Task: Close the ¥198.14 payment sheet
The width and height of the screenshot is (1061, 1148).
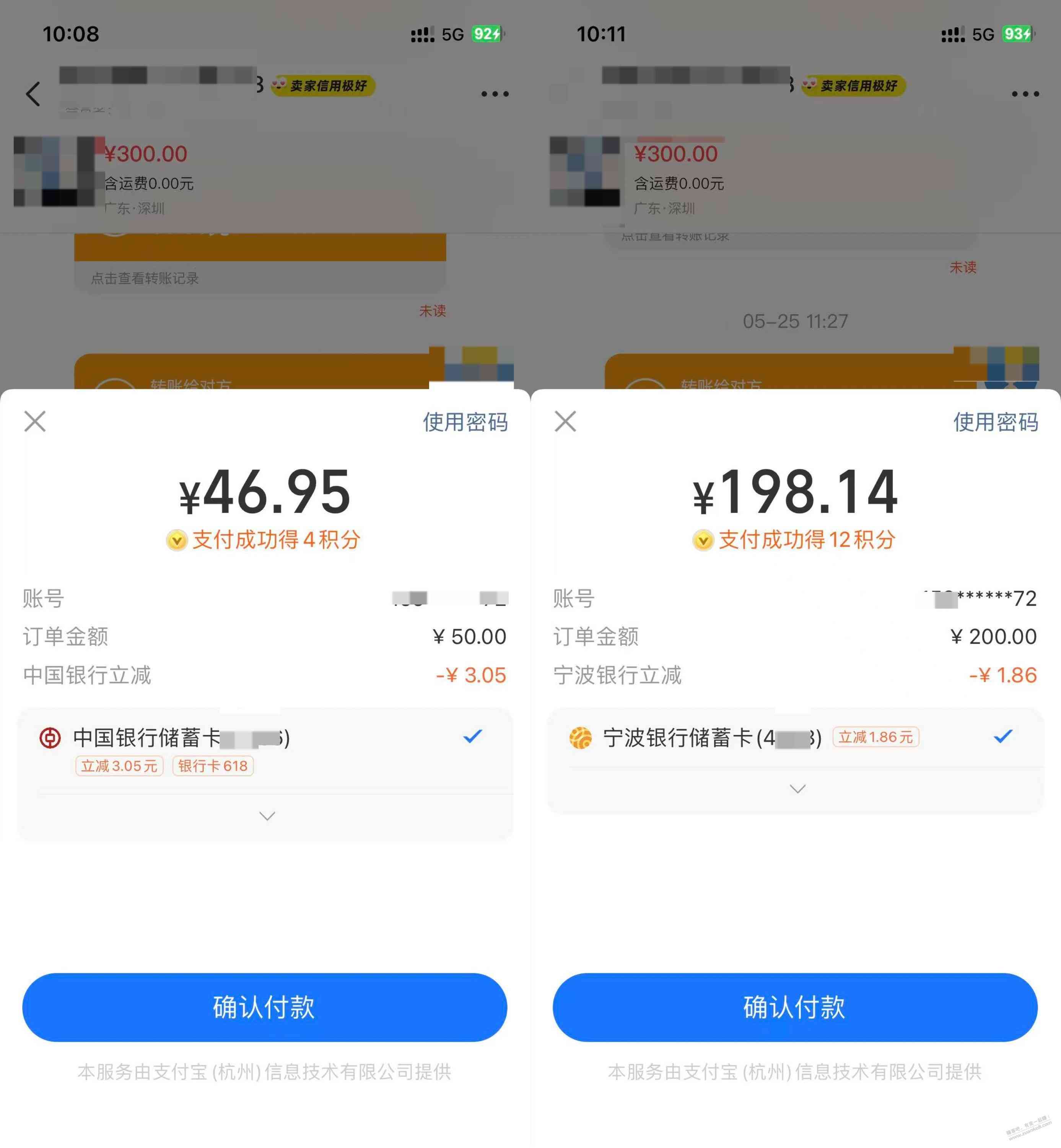Action: coord(565,421)
